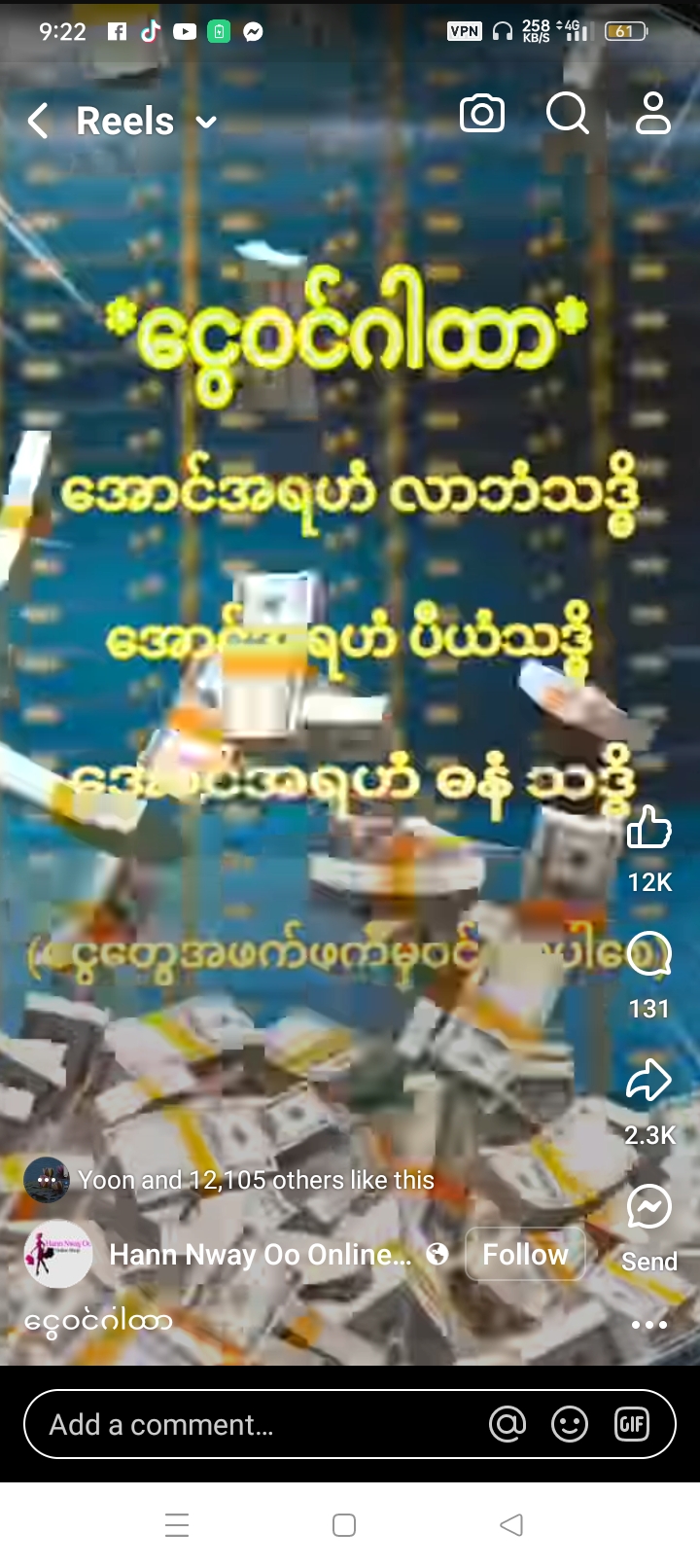This screenshot has width=700, height=1568.
Task: Expand the Reels dropdown
Action: 205,123
